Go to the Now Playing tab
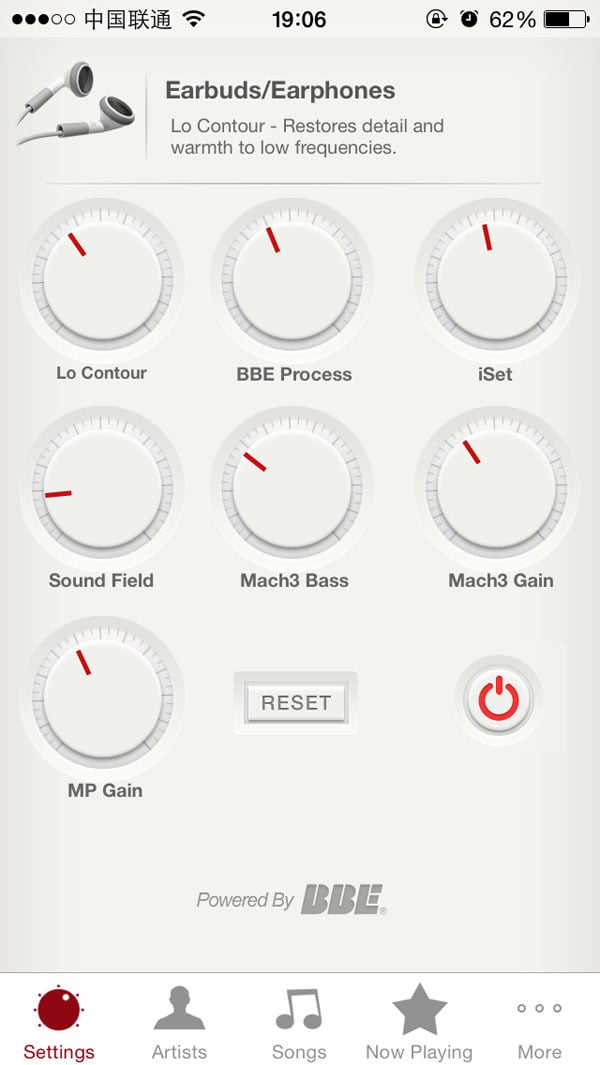600x1065 pixels. pyautogui.click(x=419, y=1022)
